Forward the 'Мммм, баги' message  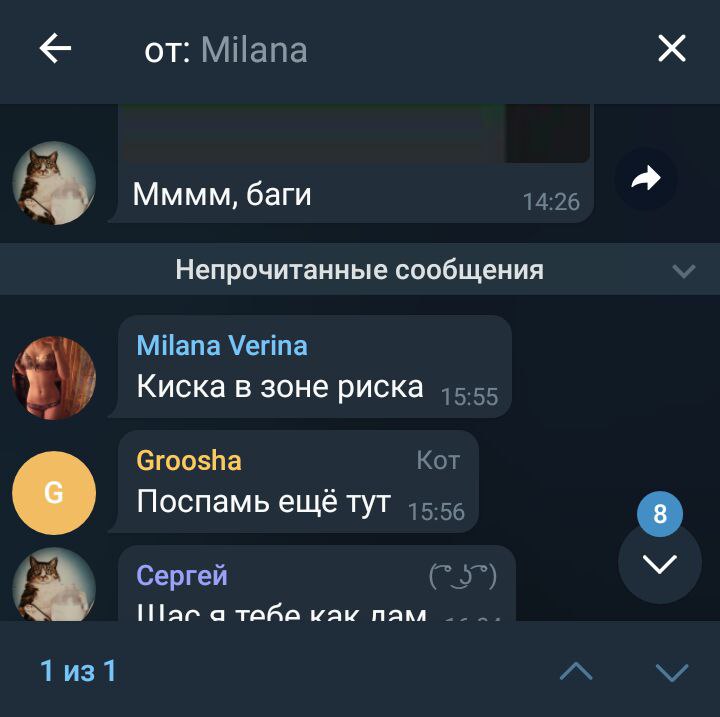point(646,179)
